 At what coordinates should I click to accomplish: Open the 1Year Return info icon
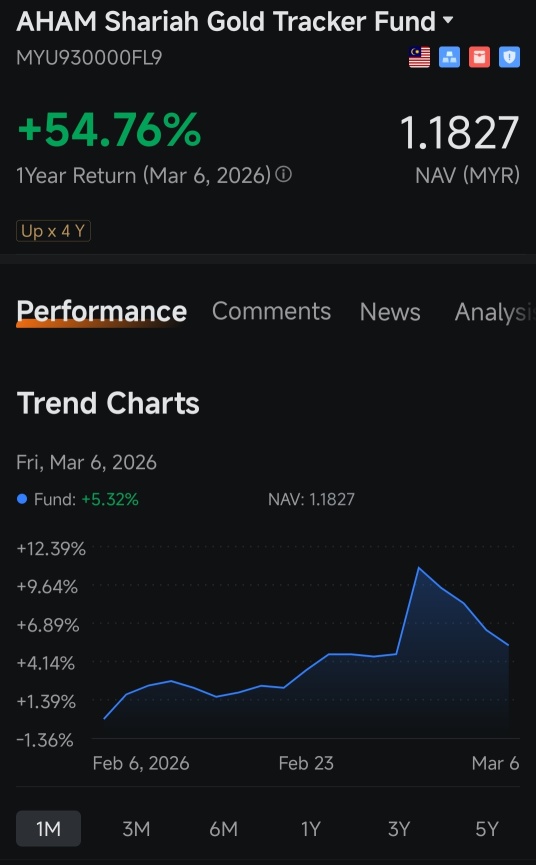click(x=283, y=175)
